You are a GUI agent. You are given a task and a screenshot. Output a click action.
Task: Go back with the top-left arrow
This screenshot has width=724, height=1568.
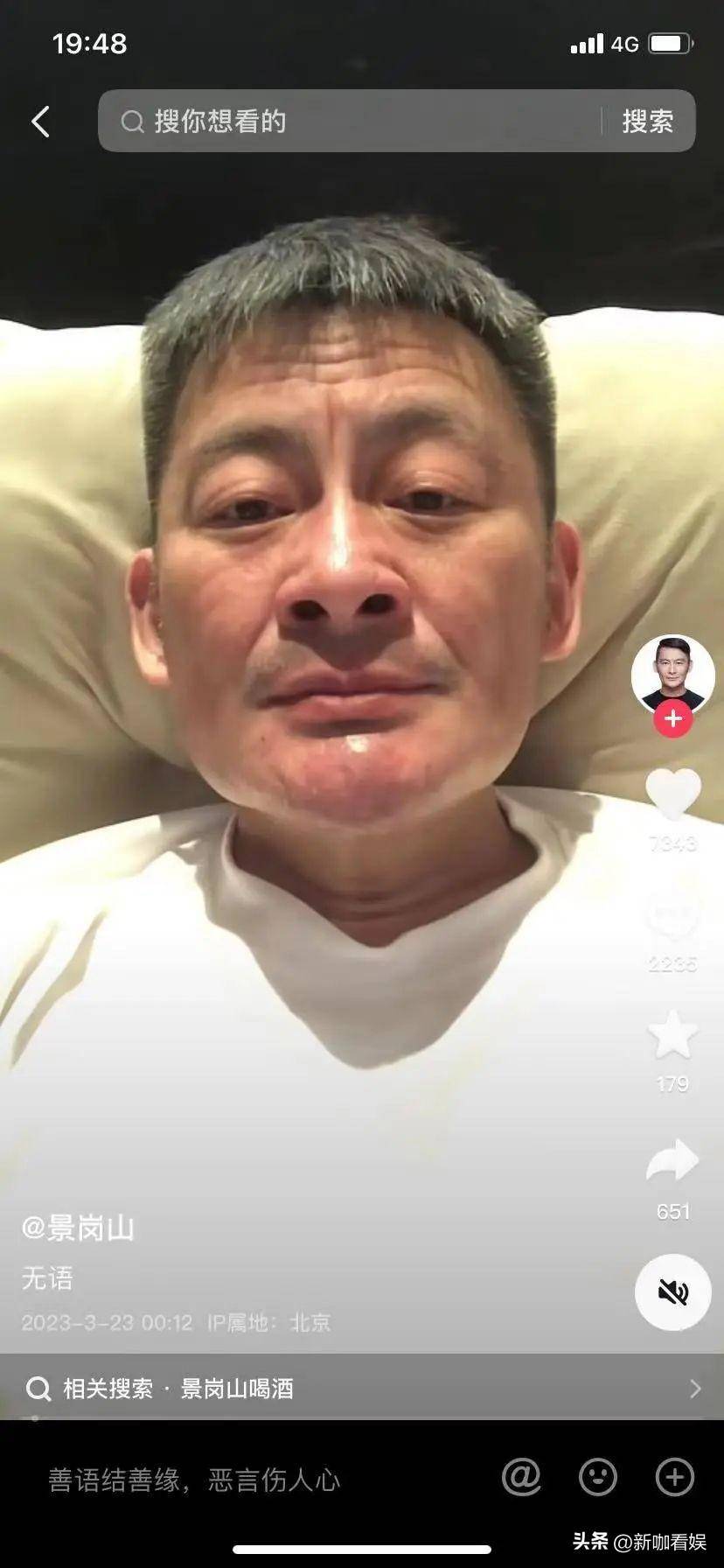point(40,122)
